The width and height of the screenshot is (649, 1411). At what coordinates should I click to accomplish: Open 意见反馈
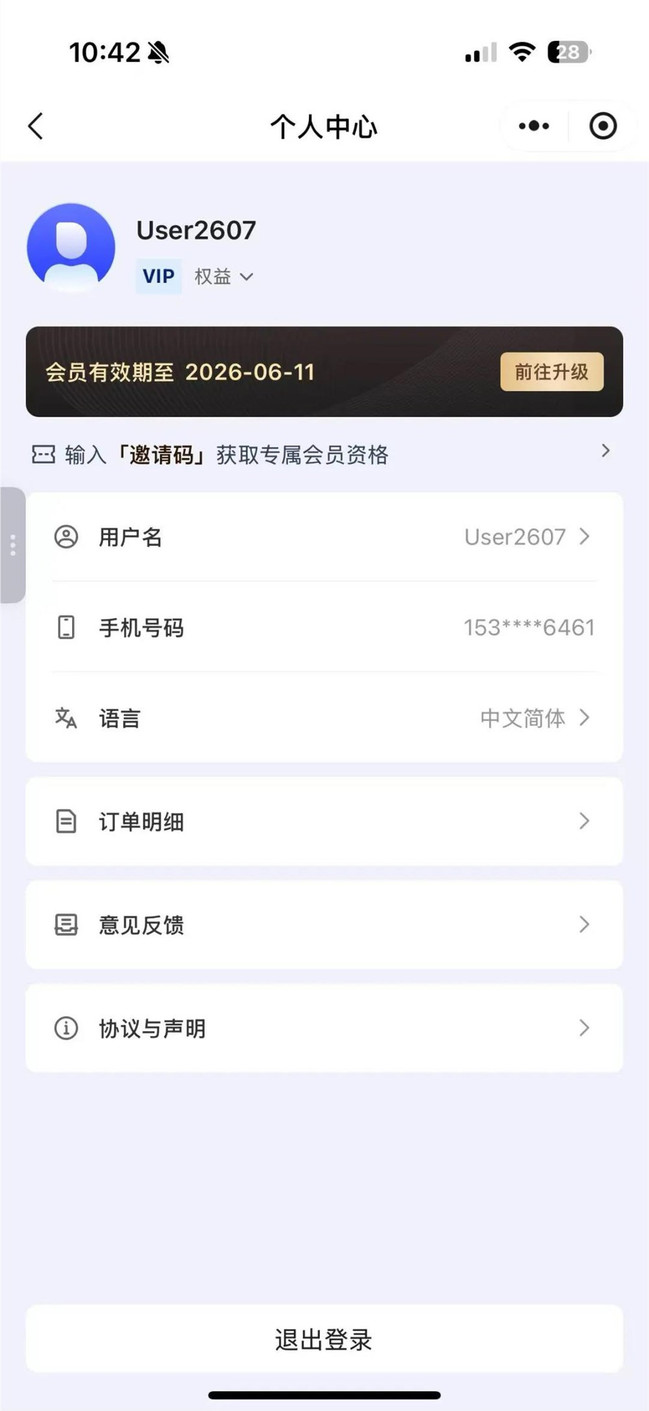pos(324,925)
